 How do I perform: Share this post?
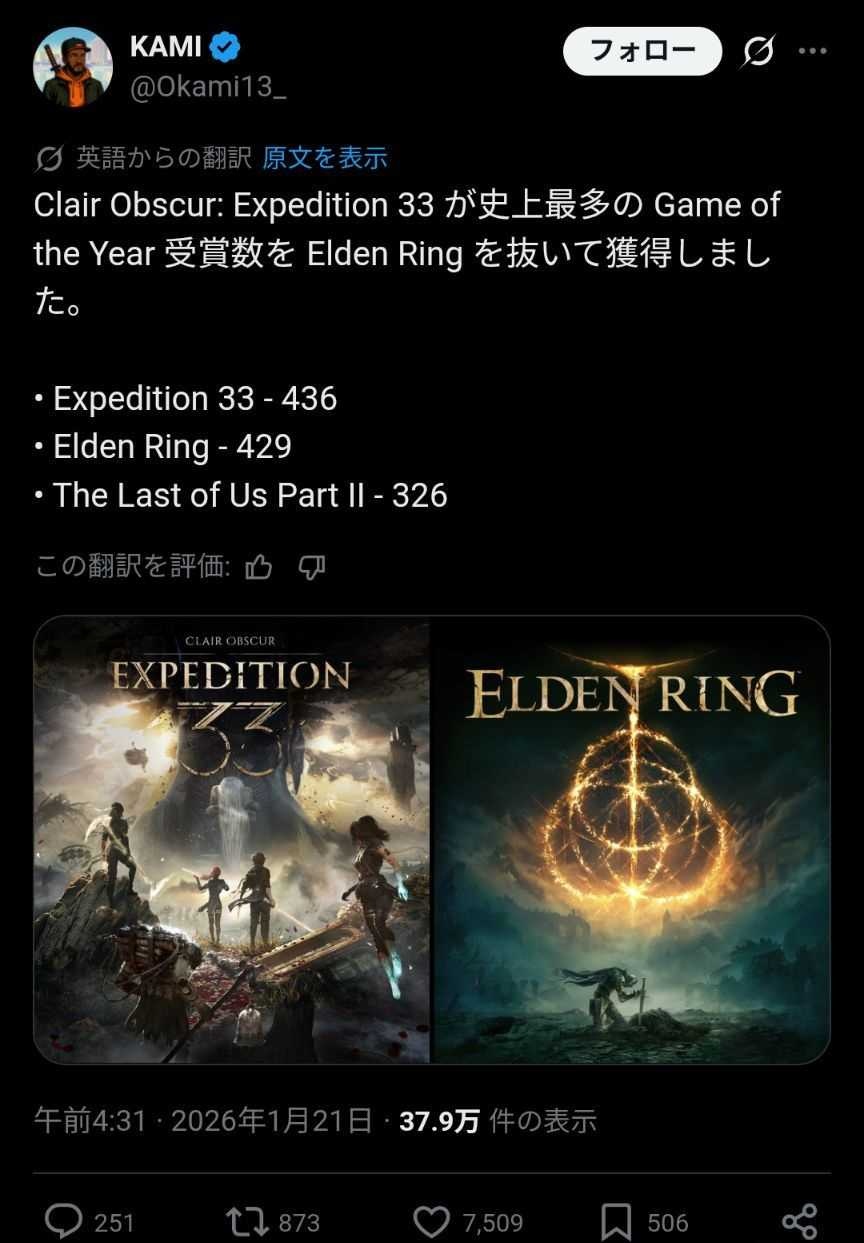800,1221
